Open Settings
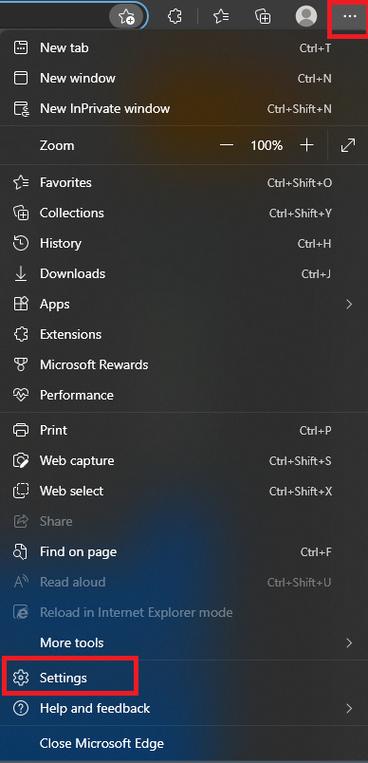 (184, 678)
